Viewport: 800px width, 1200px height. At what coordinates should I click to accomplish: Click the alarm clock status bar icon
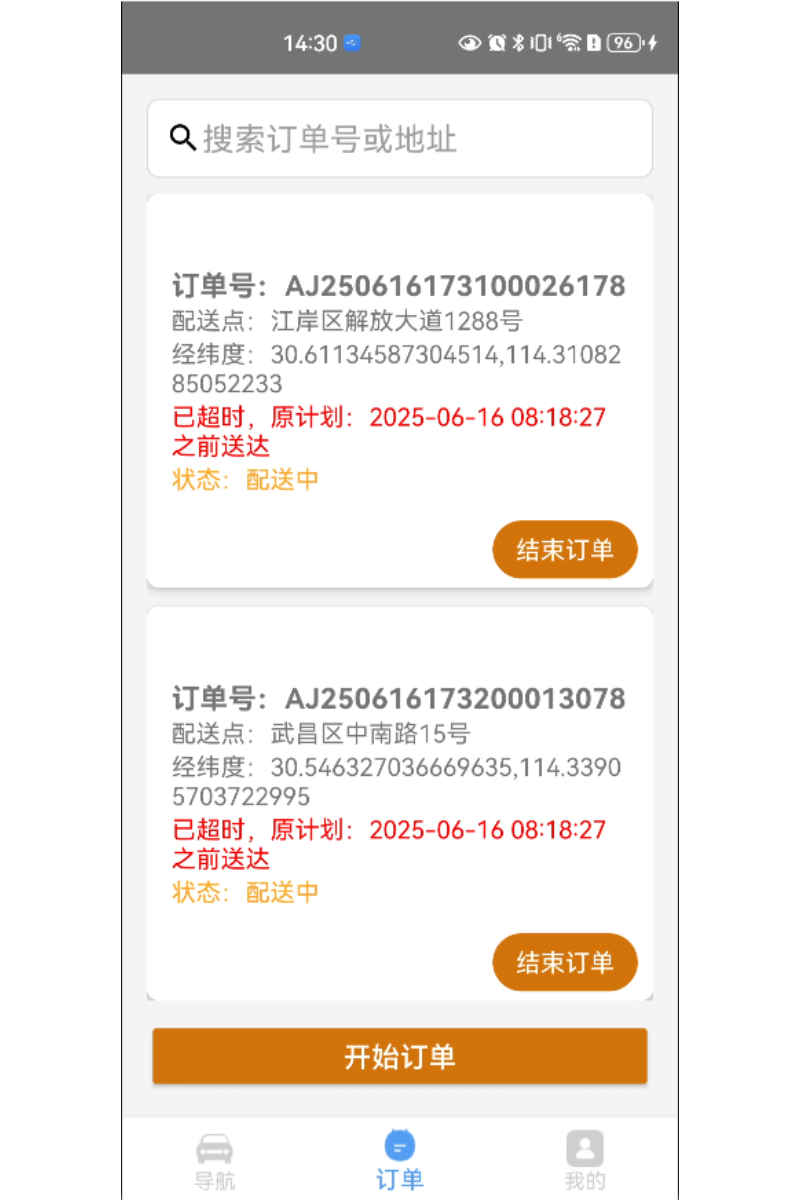pos(495,42)
